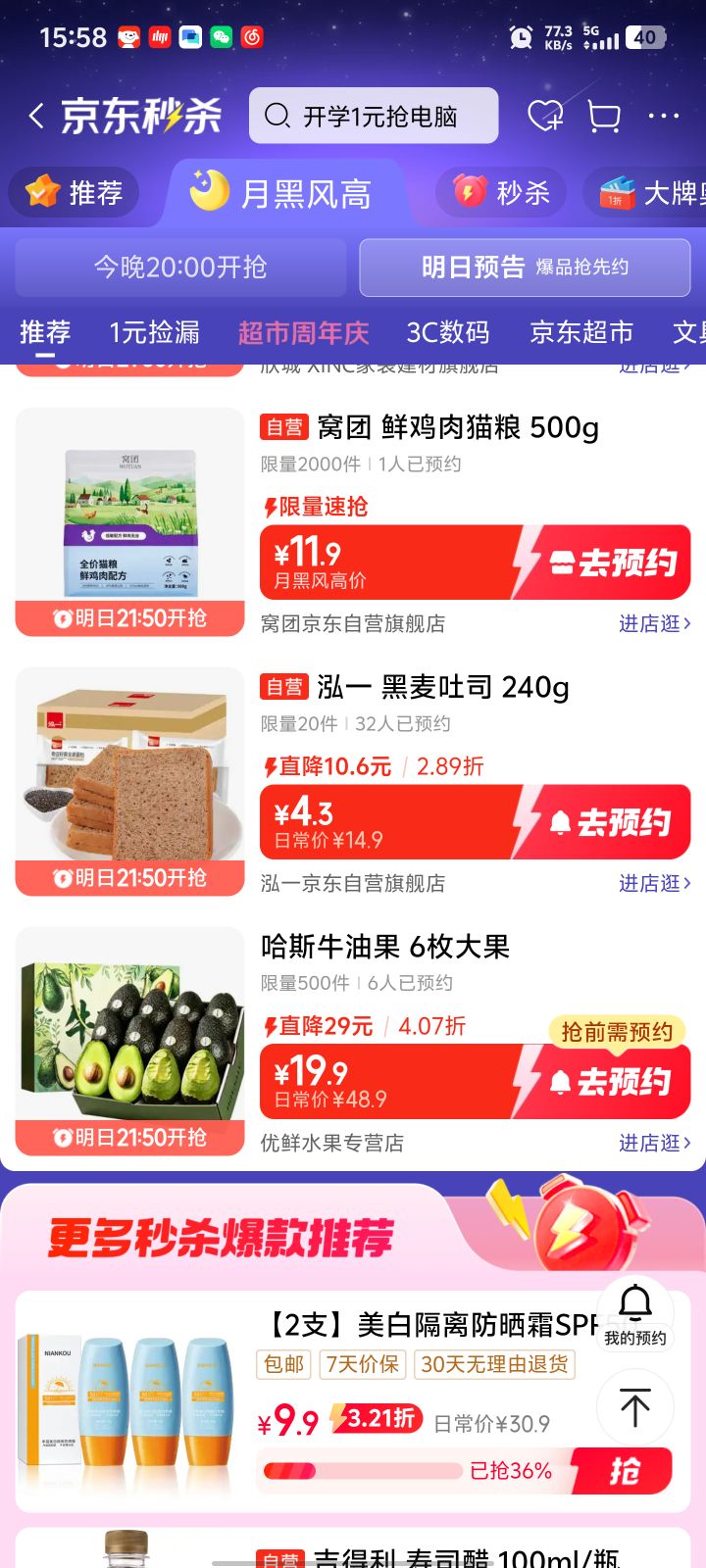Viewport: 706px width, 1568px height.
Task: Select the 明日预告 session
Action: [x=525, y=267]
